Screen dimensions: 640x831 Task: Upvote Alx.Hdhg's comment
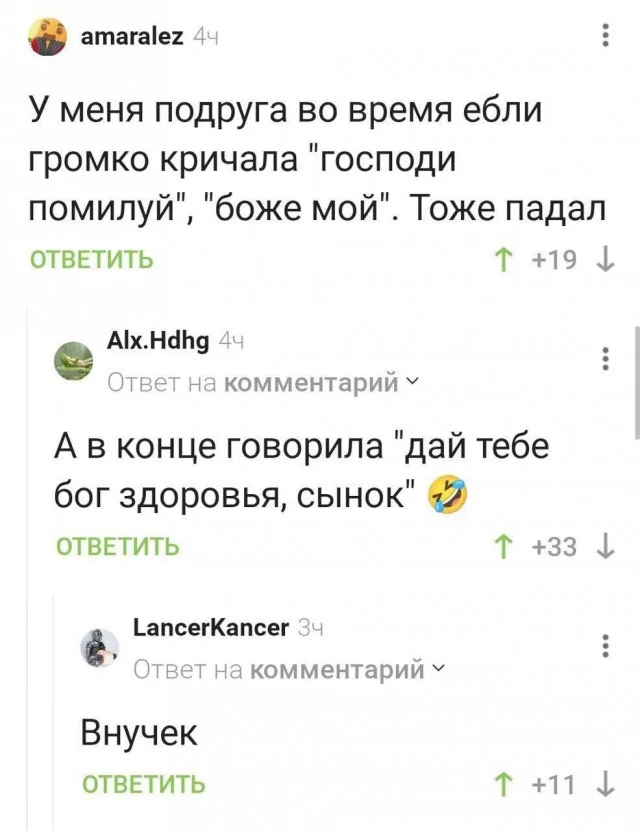coord(502,546)
